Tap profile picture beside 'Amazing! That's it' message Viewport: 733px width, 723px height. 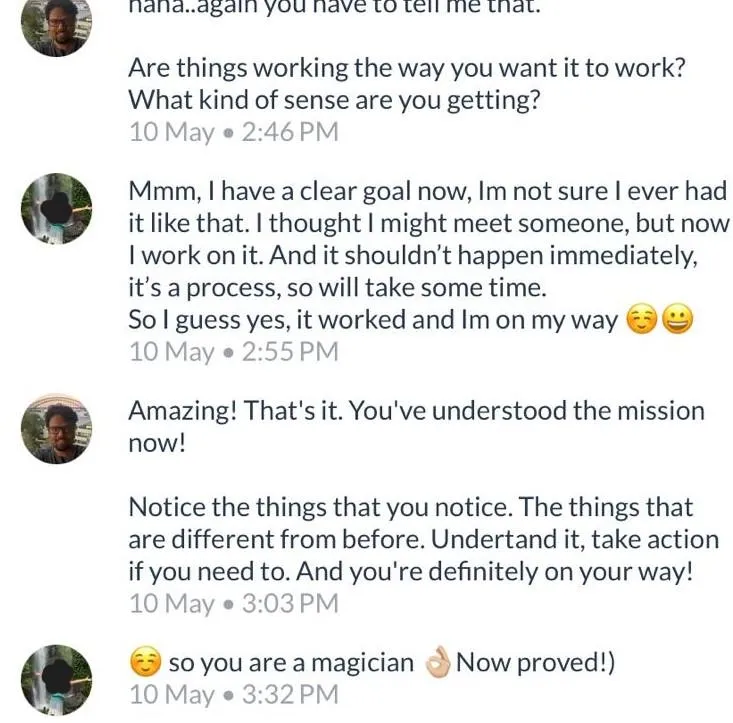tap(57, 428)
